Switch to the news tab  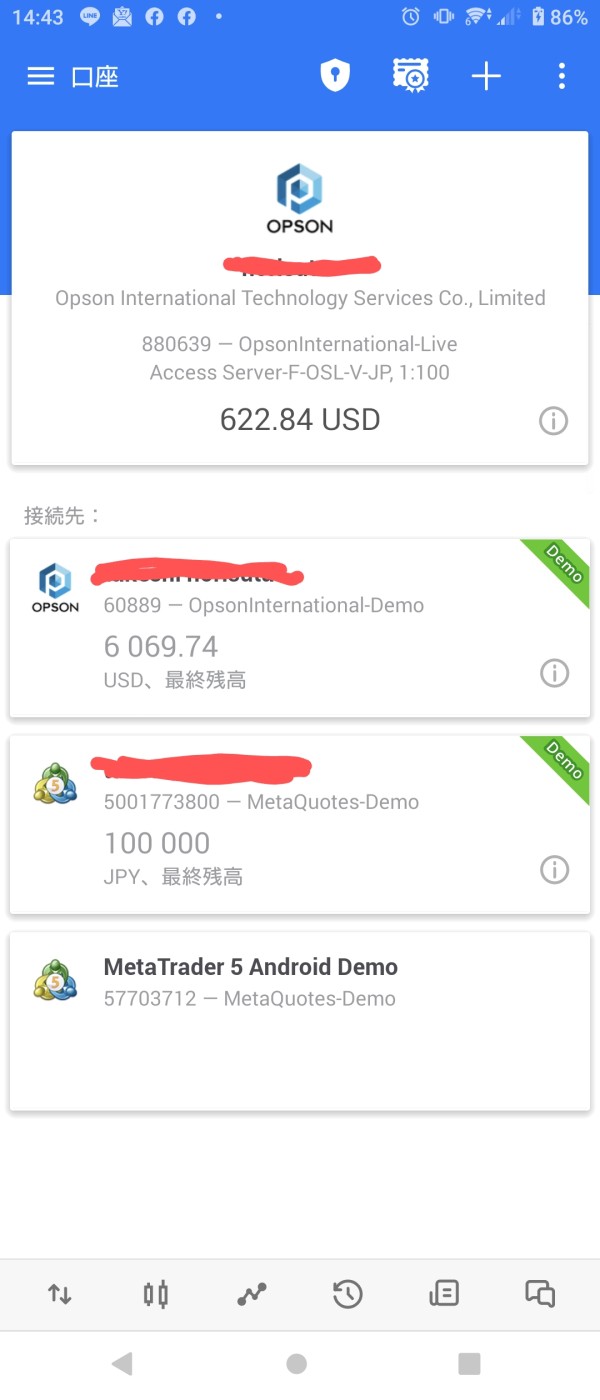[443, 1294]
